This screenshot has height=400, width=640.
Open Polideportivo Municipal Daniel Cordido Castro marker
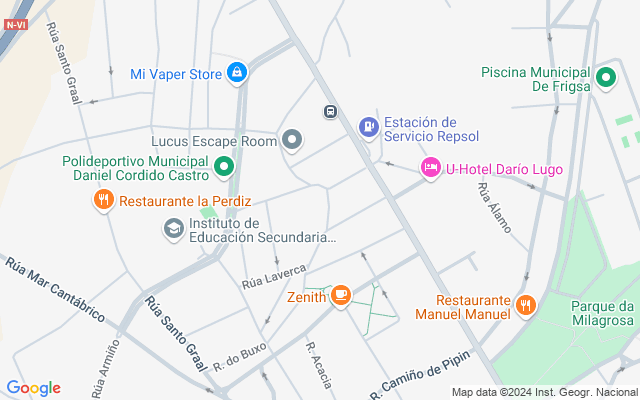[225, 167]
